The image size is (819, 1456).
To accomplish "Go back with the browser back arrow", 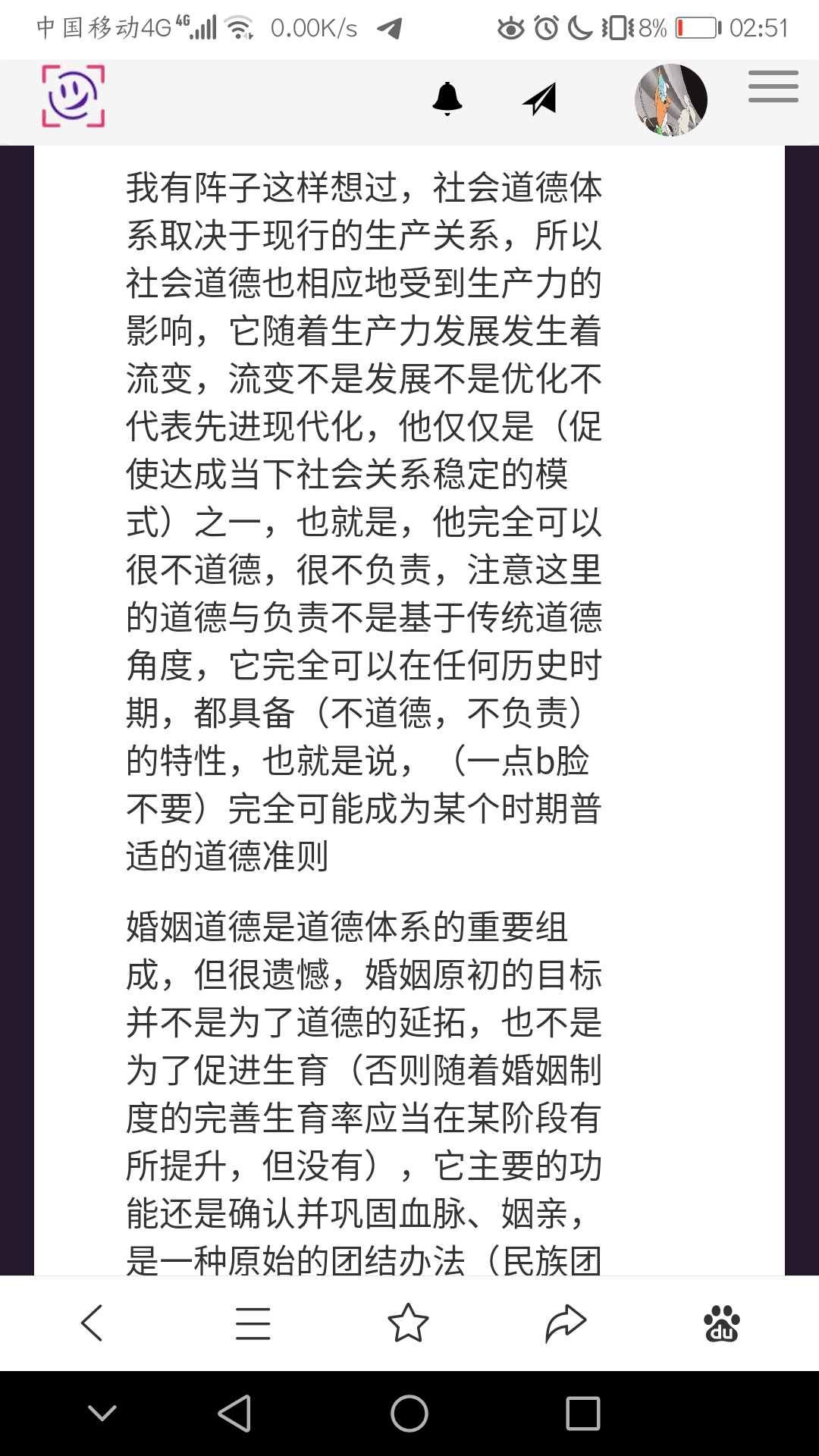I will pos(93,1323).
